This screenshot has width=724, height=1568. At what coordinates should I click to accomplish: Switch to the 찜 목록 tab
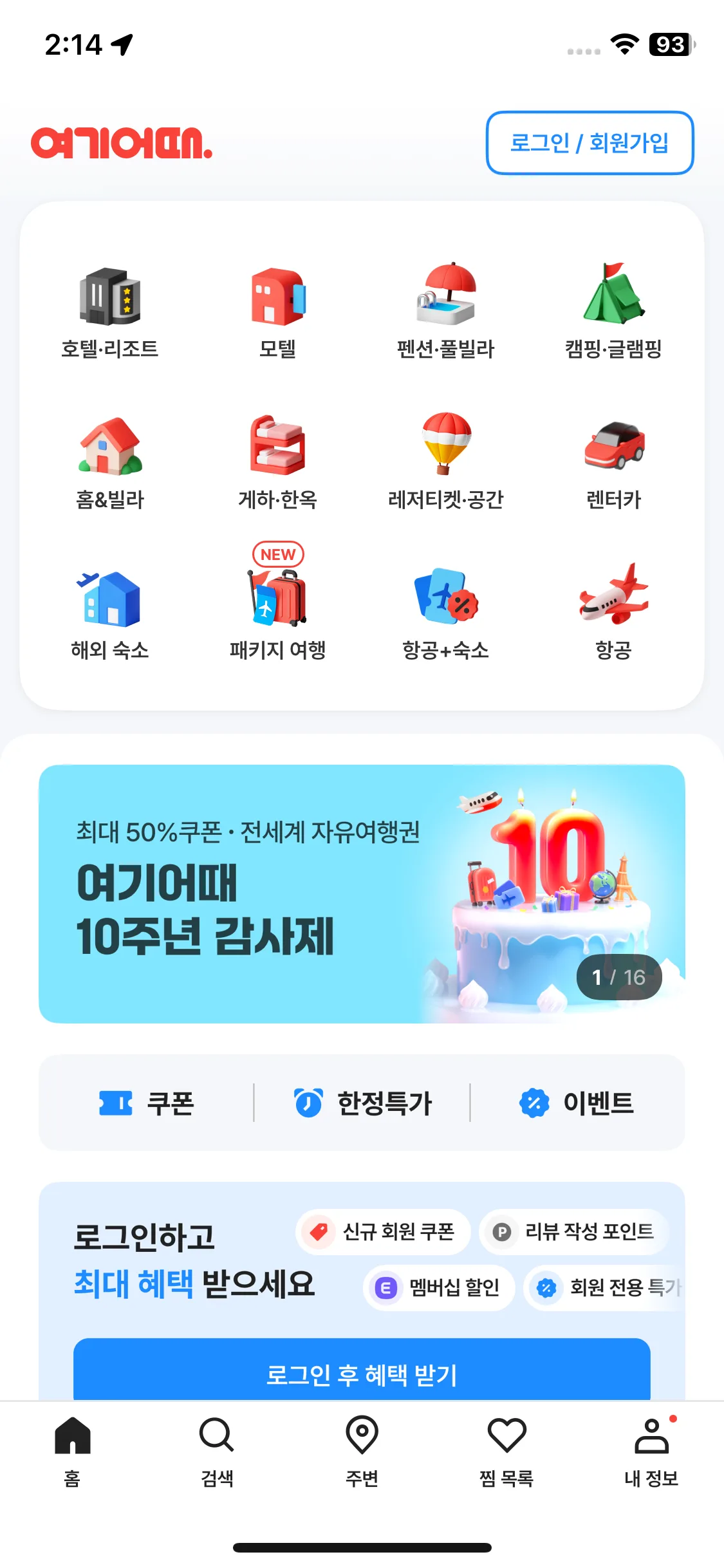[x=506, y=1451]
